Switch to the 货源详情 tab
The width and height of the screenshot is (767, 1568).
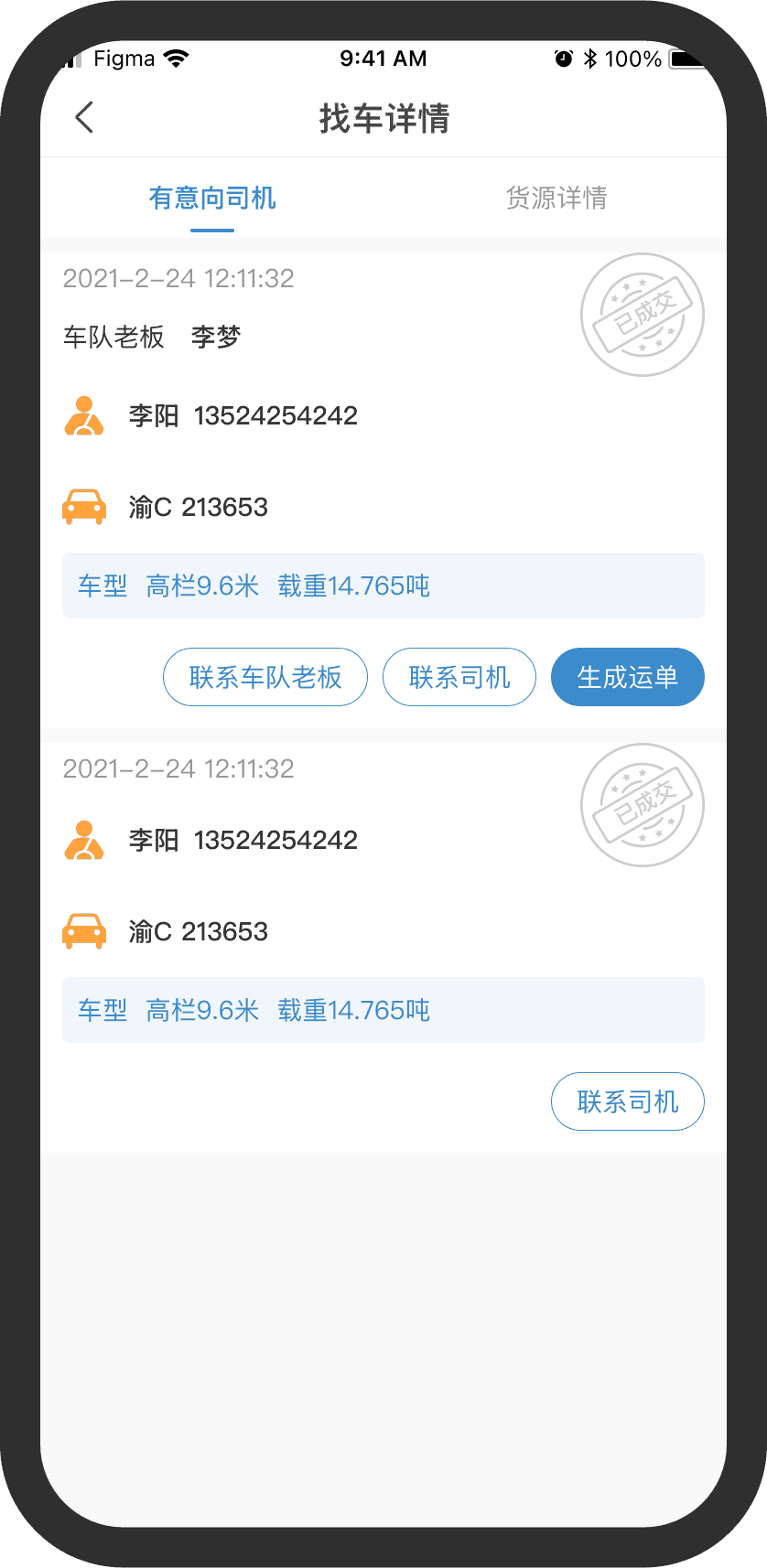pyautogui.click(x=556, y=199)
